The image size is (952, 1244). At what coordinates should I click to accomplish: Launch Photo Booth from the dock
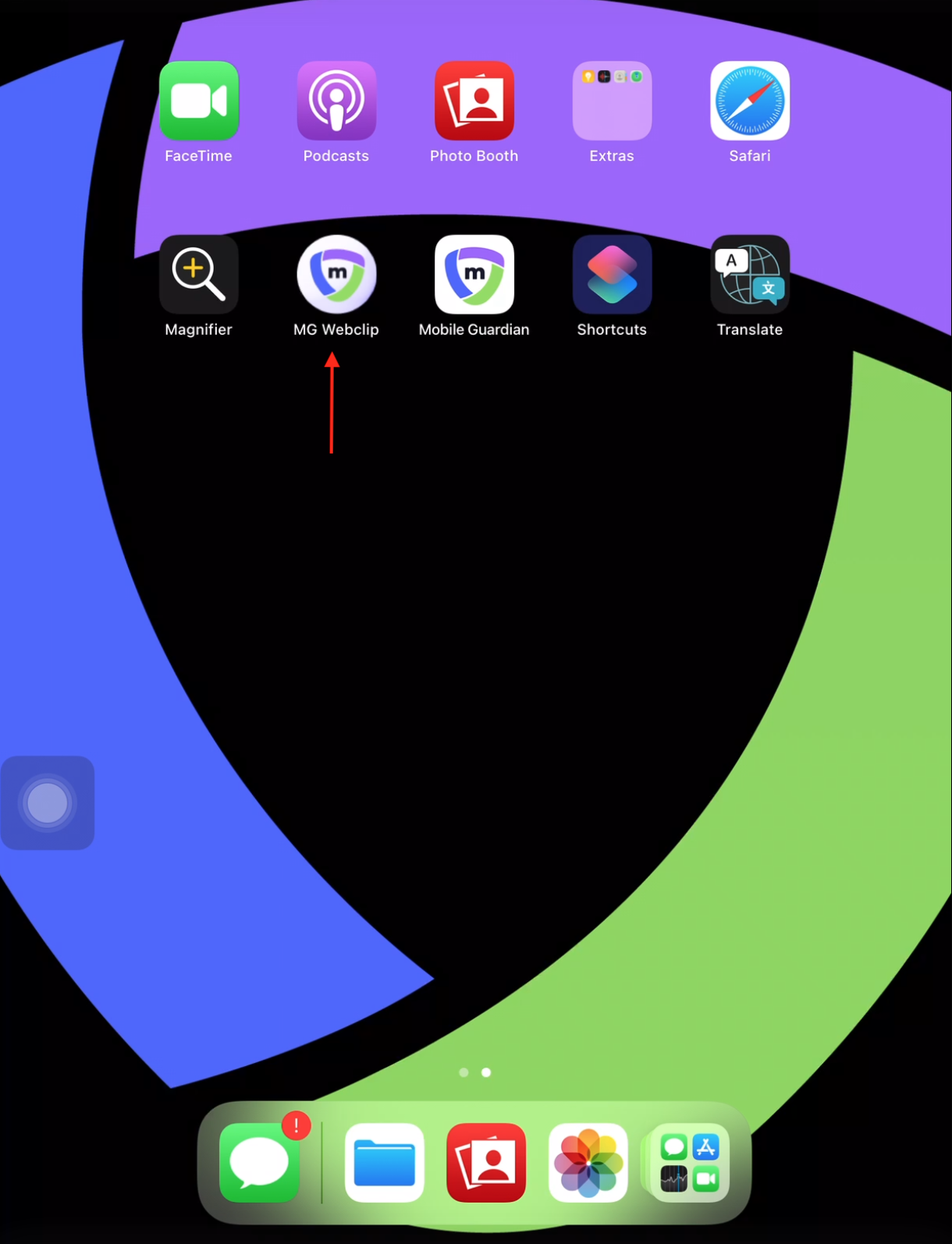[486, 1163]
